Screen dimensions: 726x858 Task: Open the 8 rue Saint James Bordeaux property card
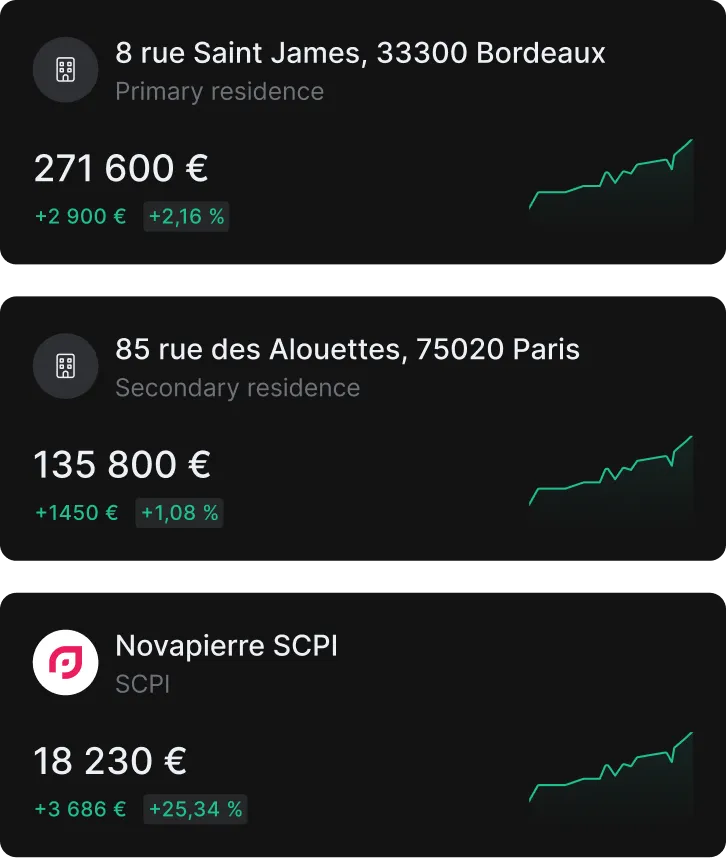pyautogui.click(x=360, y=52)
